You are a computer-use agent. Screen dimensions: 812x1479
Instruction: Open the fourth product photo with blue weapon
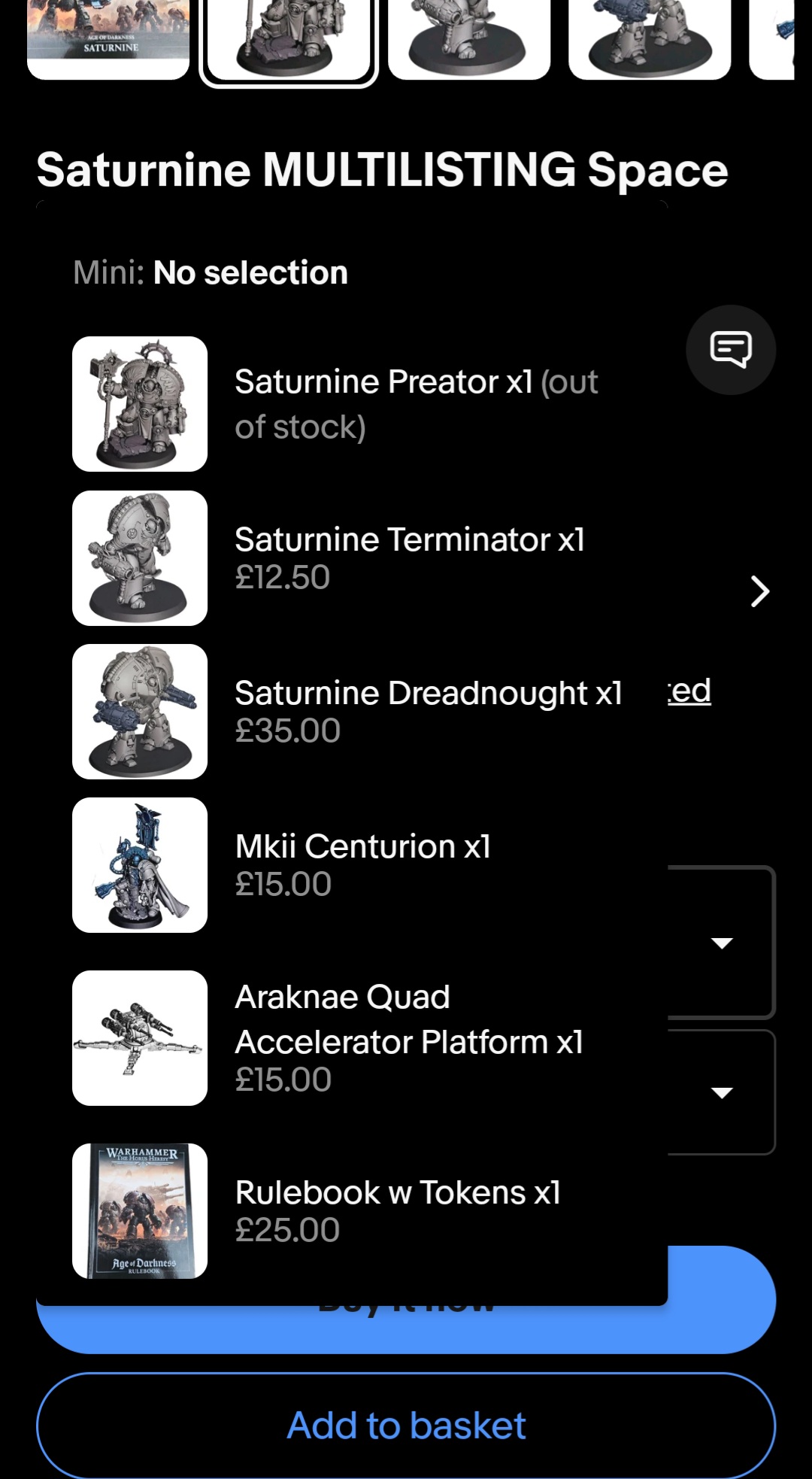pyautogui.click(x=650, y=39)
